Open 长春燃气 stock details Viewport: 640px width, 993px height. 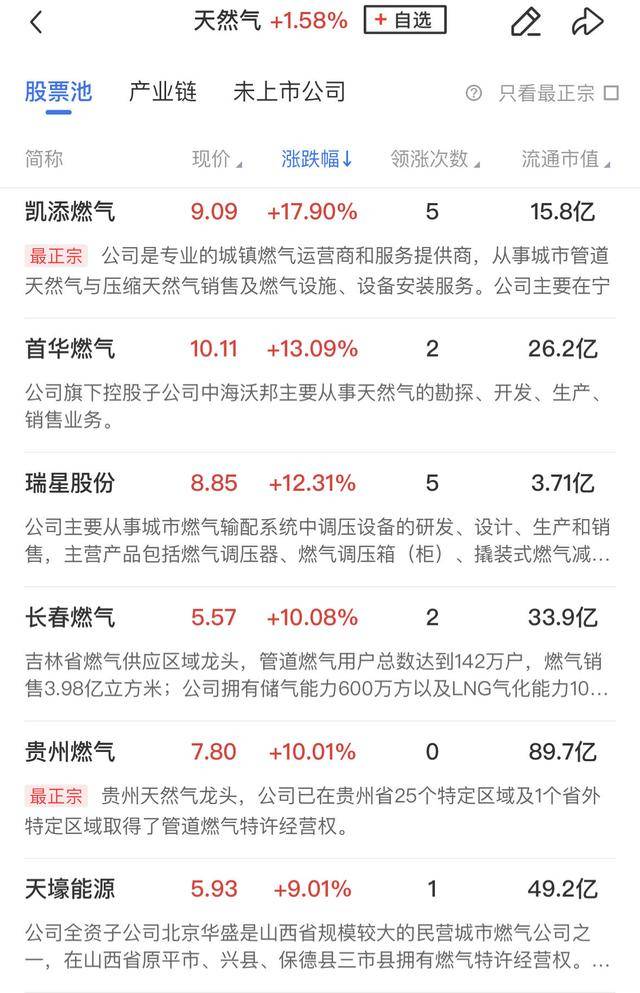(x=70, y=617)
